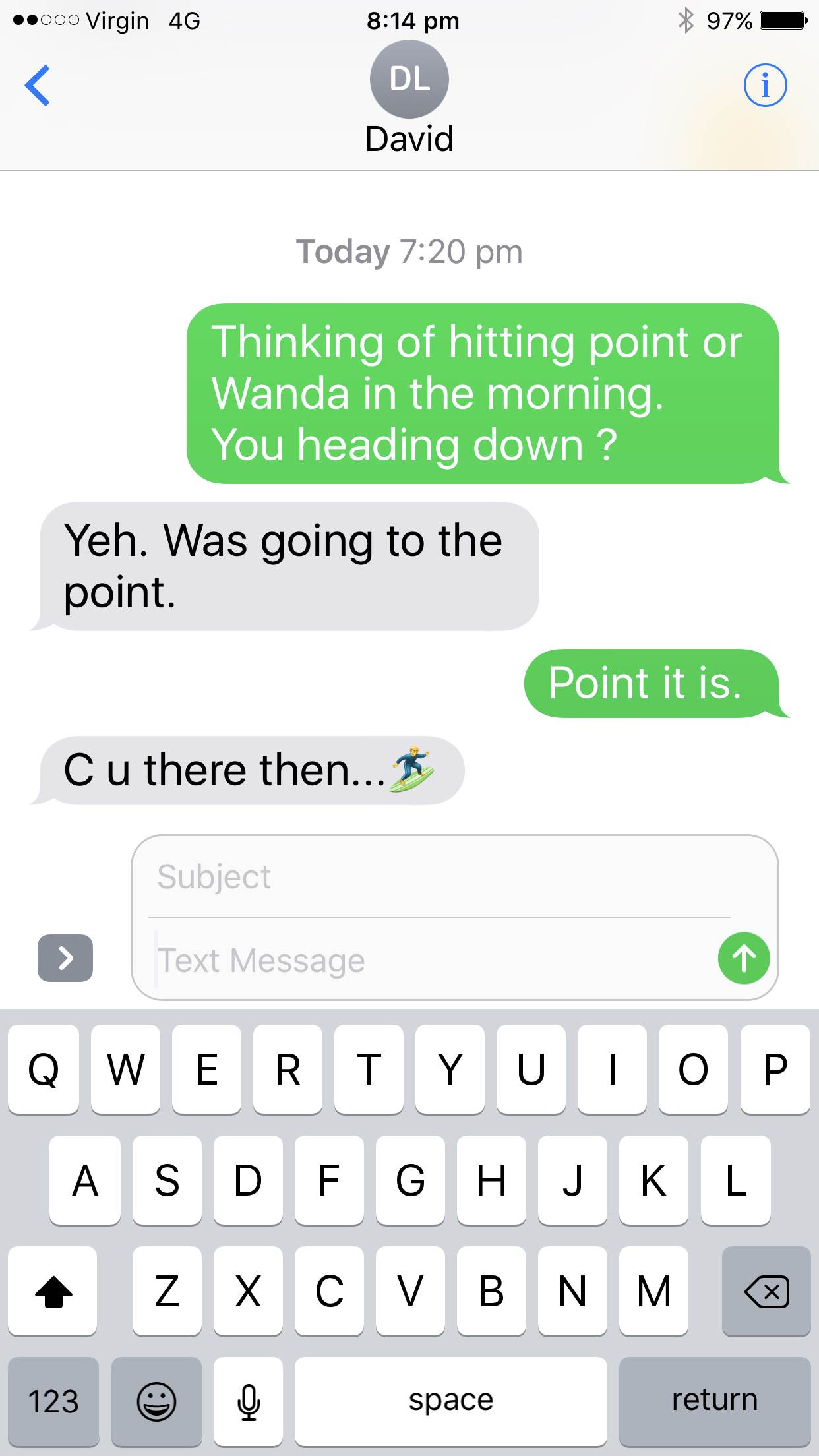Switch to the 123 numeric keyboard

[x=53, y=1401]
